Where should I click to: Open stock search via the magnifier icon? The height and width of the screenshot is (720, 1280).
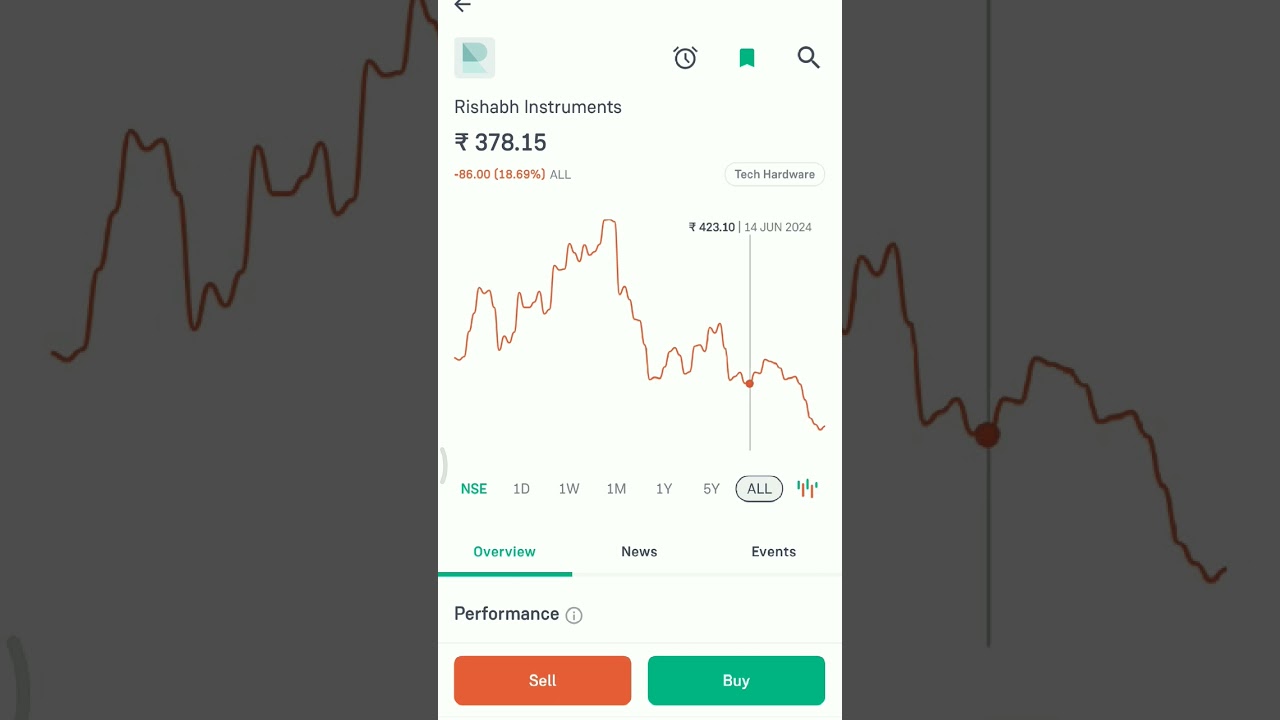coord(808,58)
